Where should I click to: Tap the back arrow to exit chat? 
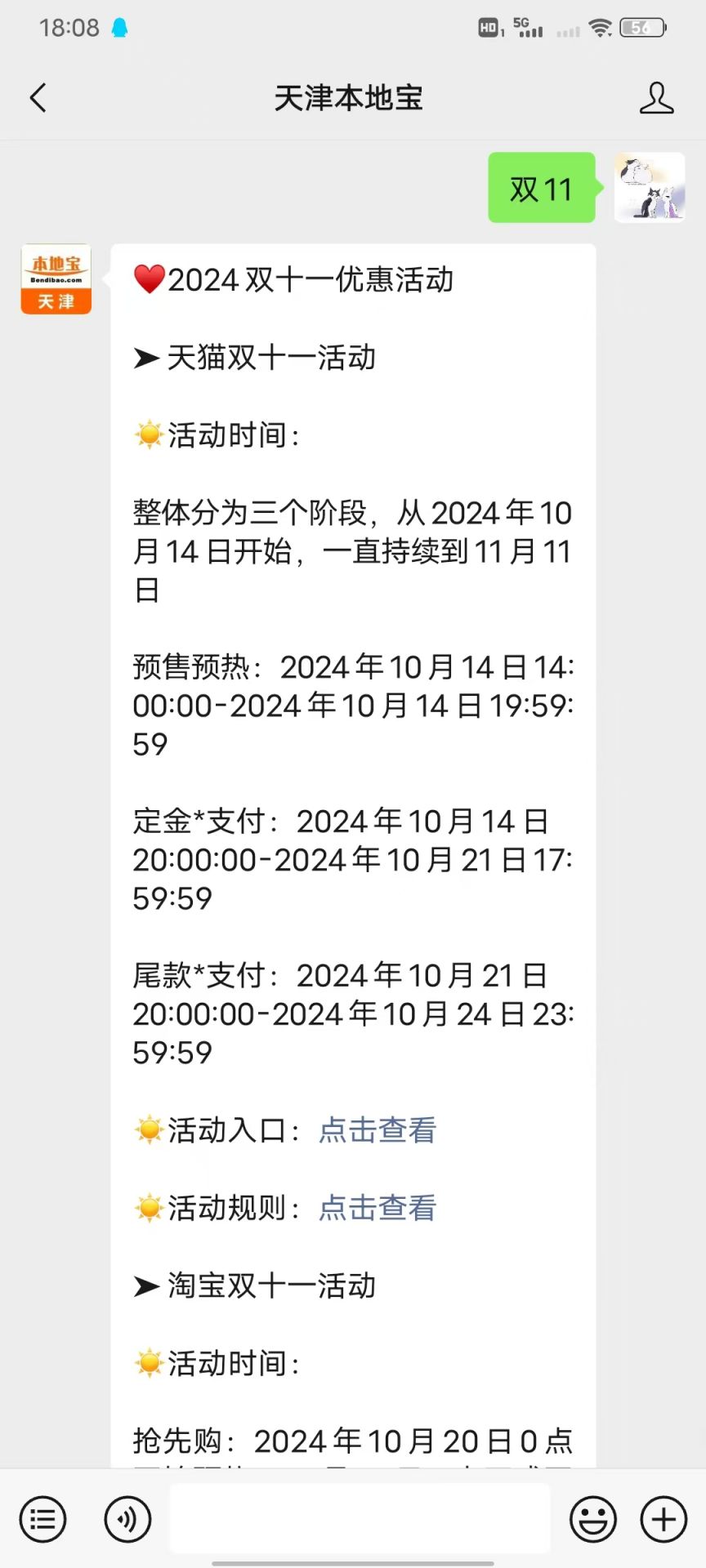pyautogui.click(x=37, y=97)
